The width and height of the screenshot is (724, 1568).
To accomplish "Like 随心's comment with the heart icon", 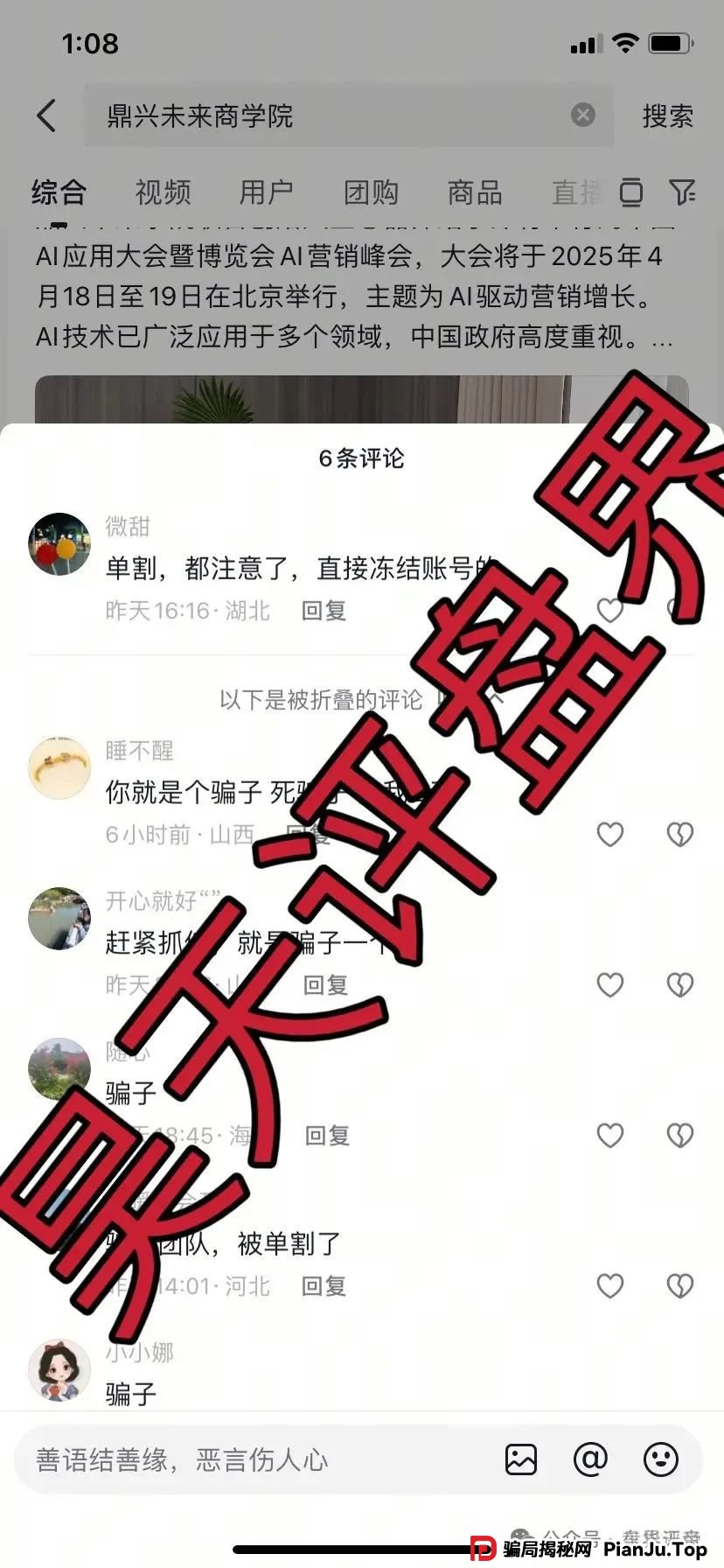I will click(x=610, y=1135).
